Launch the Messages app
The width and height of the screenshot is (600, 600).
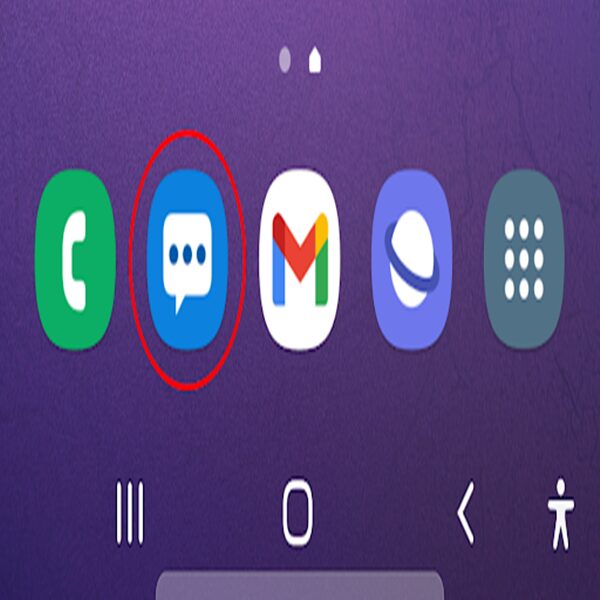[x=187, y=260]
